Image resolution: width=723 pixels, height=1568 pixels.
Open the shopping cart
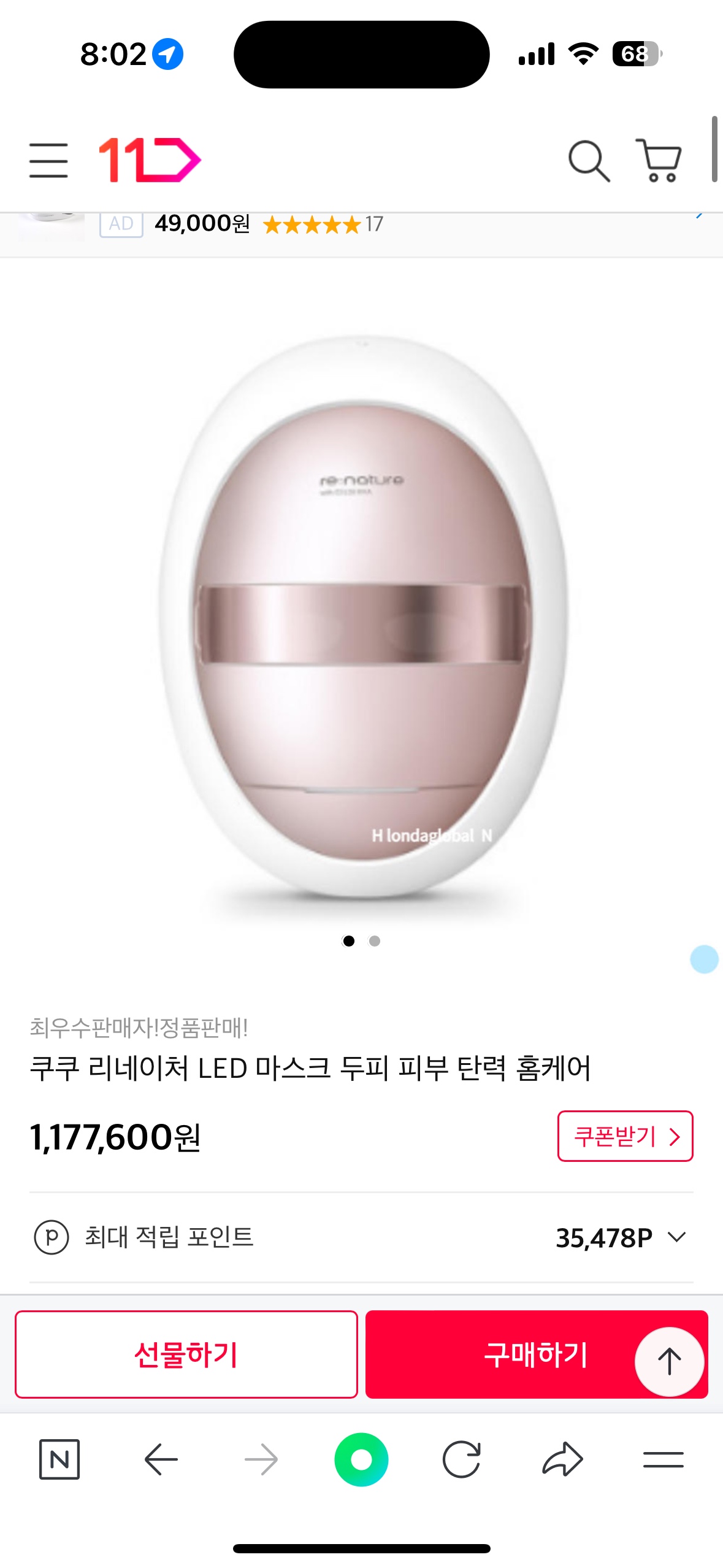(659, 161)
